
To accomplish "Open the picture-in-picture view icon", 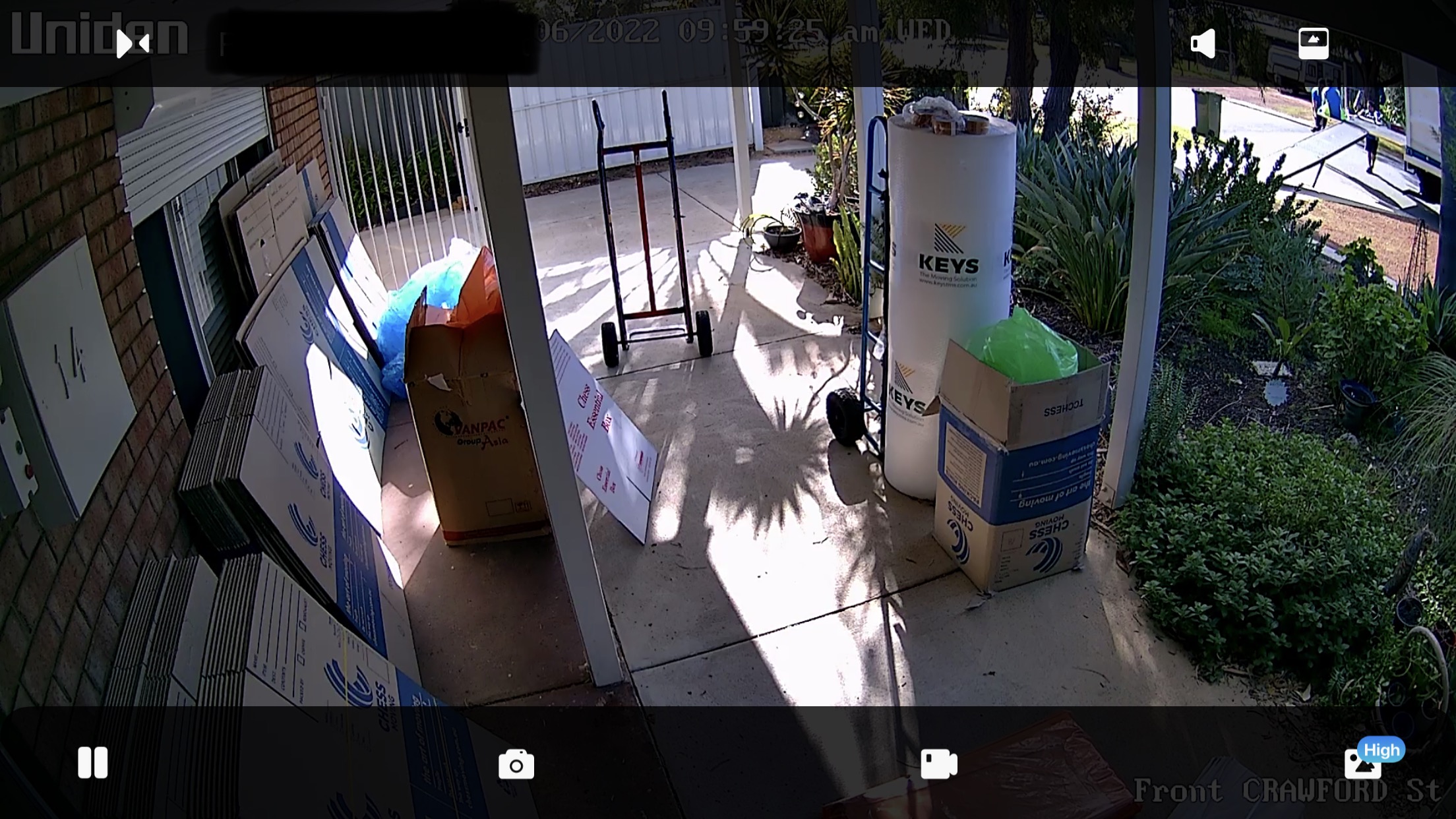I will (x=1313, y=44).
